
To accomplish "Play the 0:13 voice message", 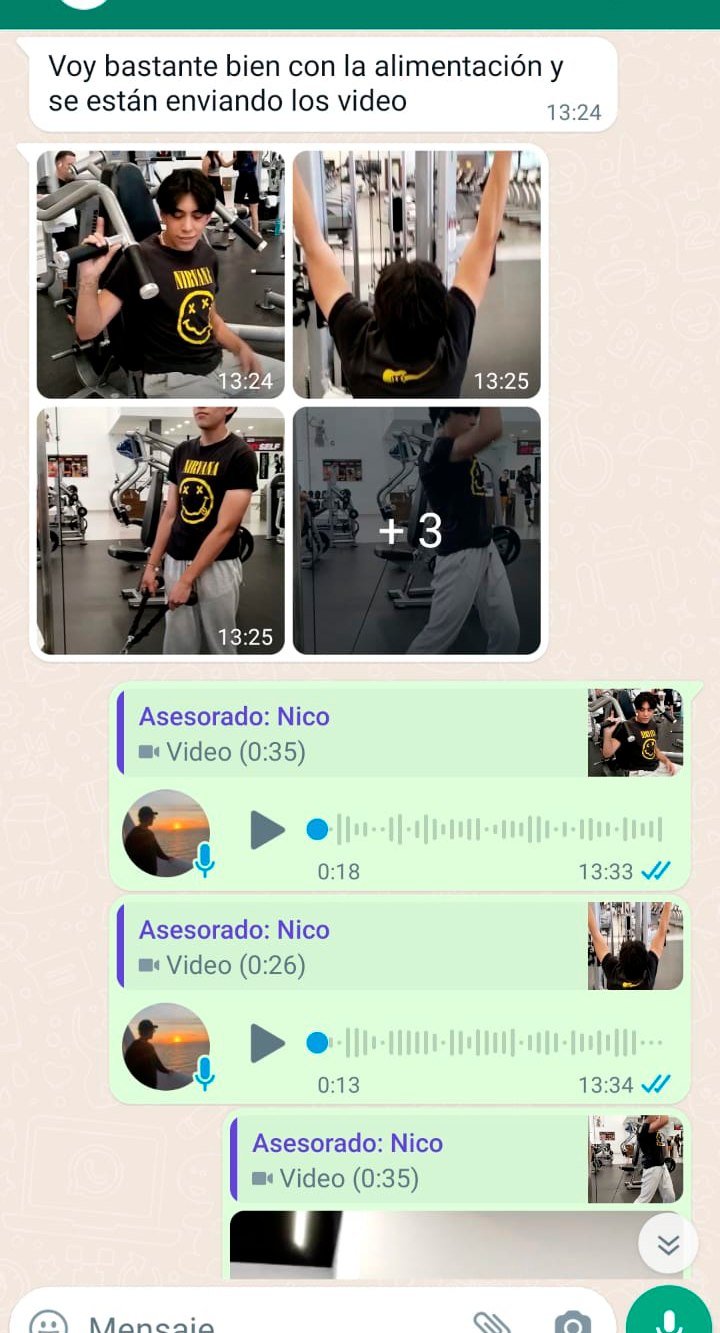I will tap(267, 1043).
